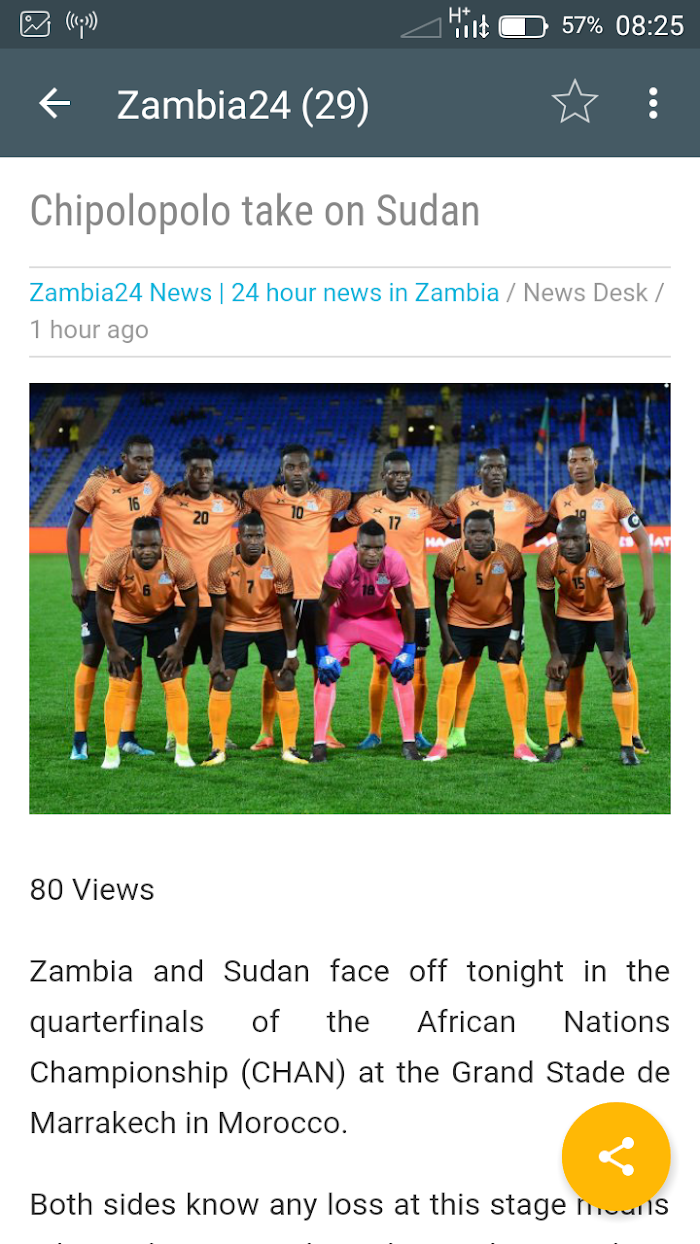This screenshot has height=1244, width=700.
Task: Star this article as favorite
Action: coord(574,103)
